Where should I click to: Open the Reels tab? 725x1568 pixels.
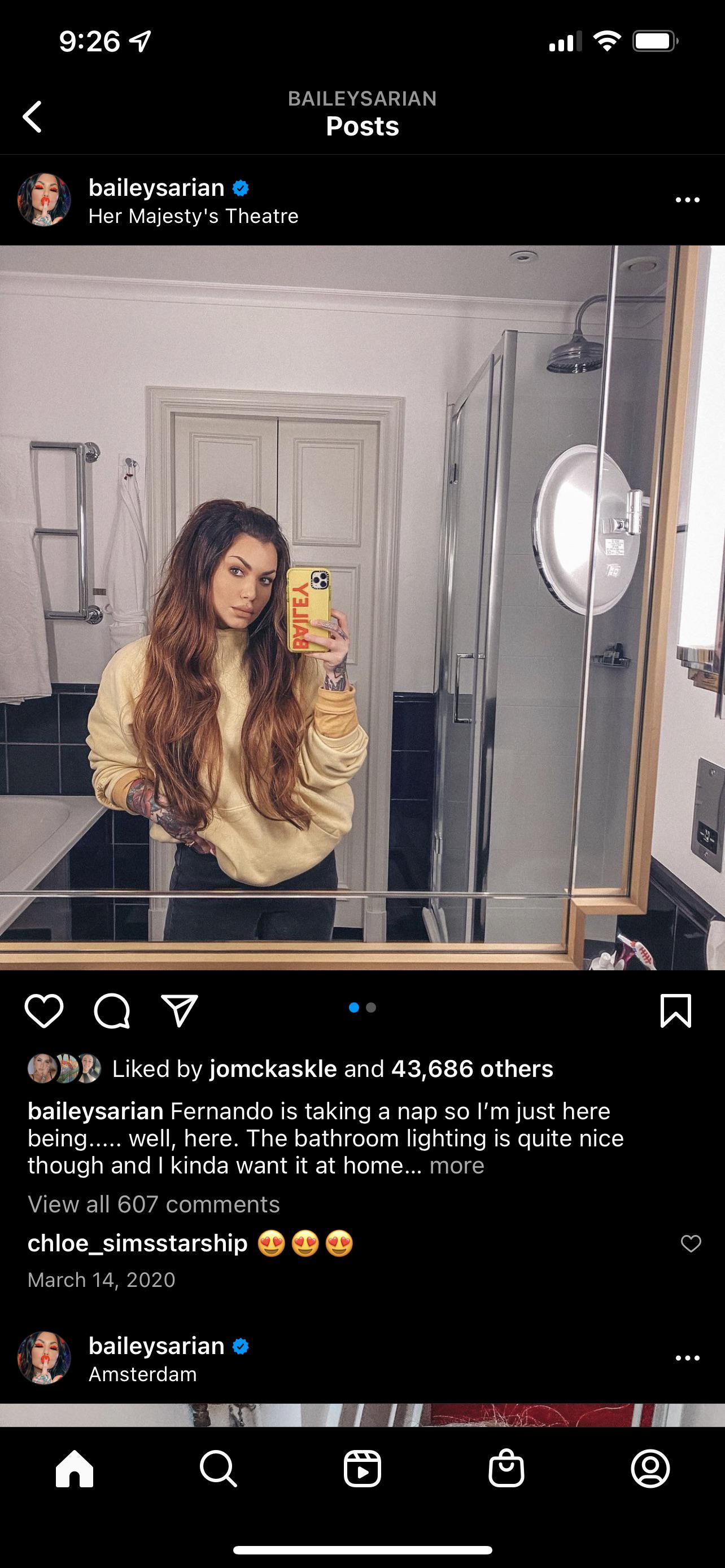tap(362, 1469)
